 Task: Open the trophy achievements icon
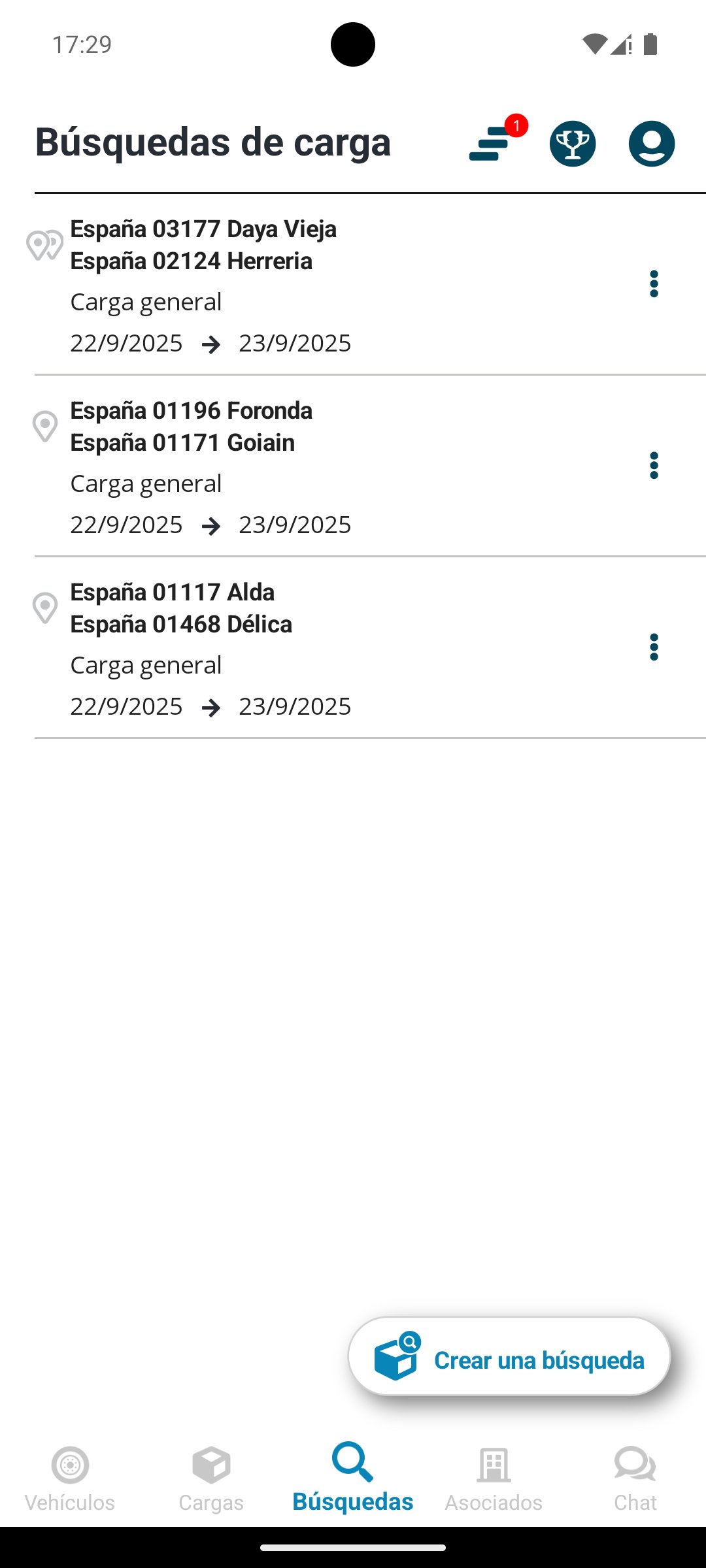pyautogui.click(x=573, y=144)
